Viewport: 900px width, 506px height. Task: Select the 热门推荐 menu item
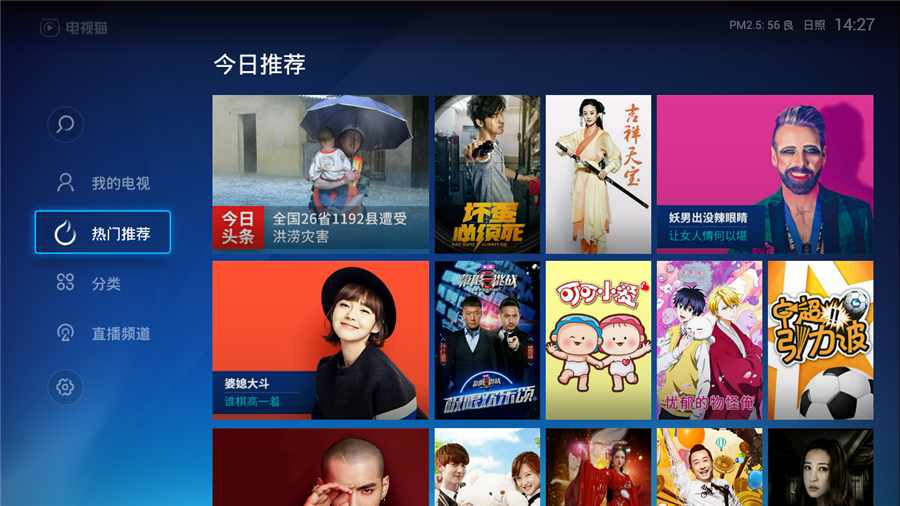pyautogui.click(x=102, y=233)
